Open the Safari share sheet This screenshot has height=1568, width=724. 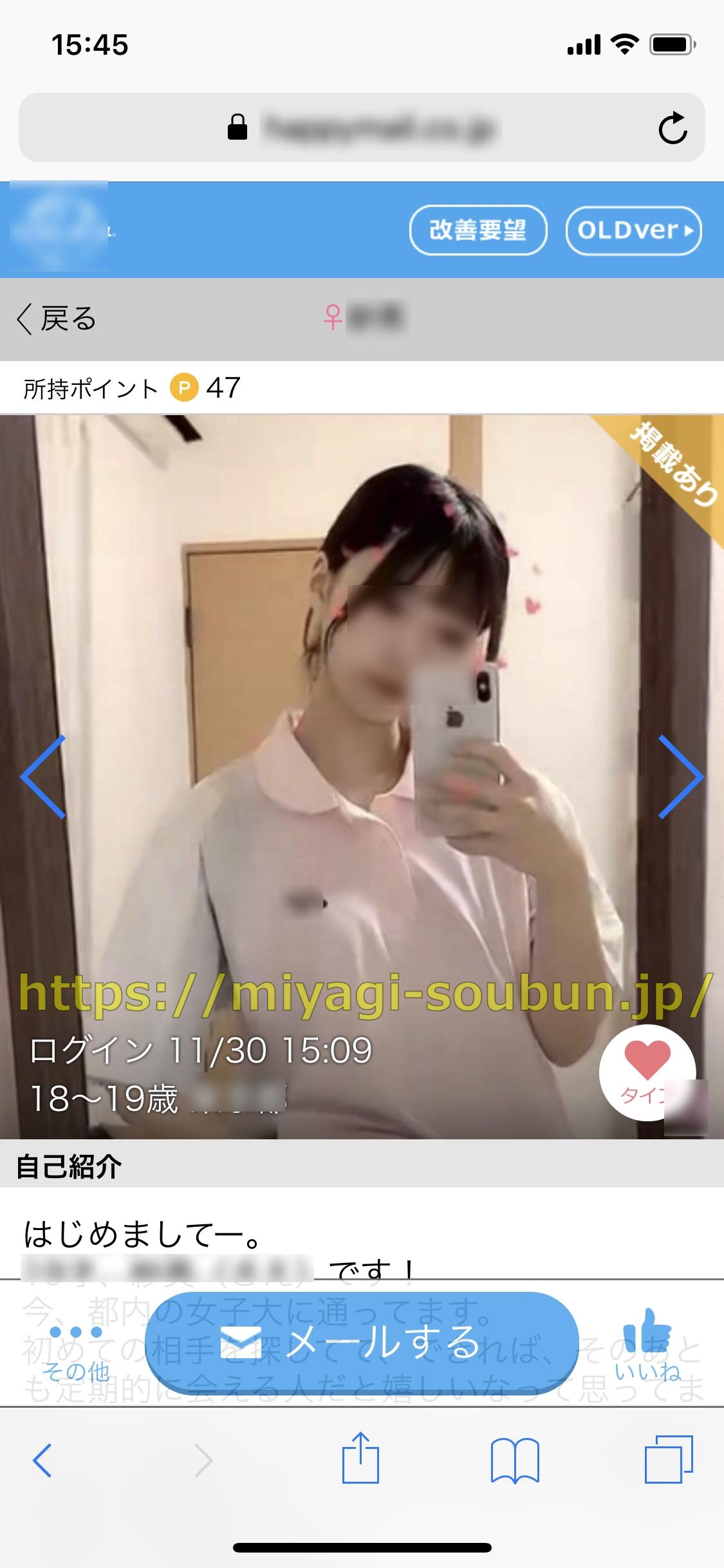360,1459
